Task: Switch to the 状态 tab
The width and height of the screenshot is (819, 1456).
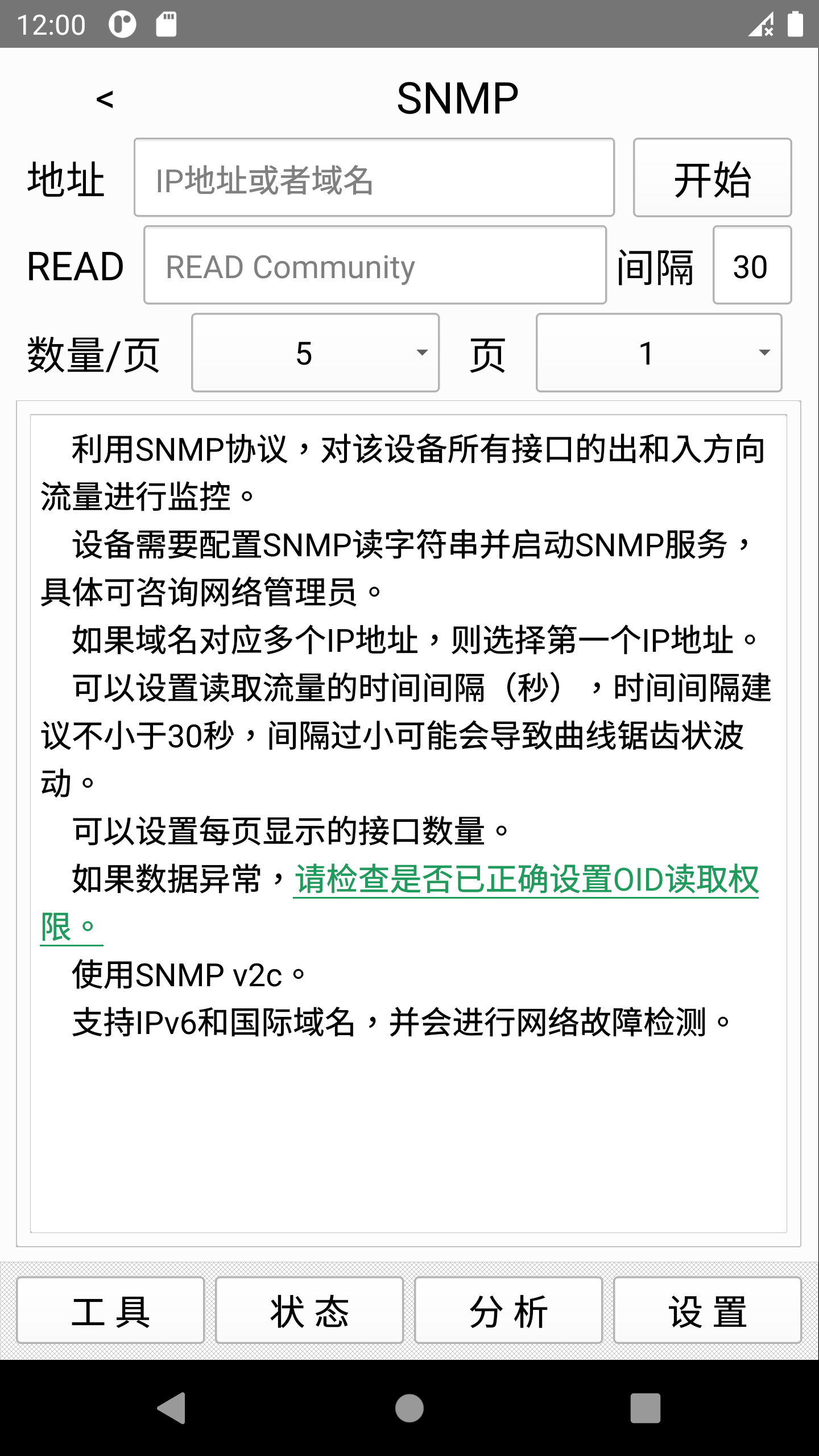Action: 309,1310
